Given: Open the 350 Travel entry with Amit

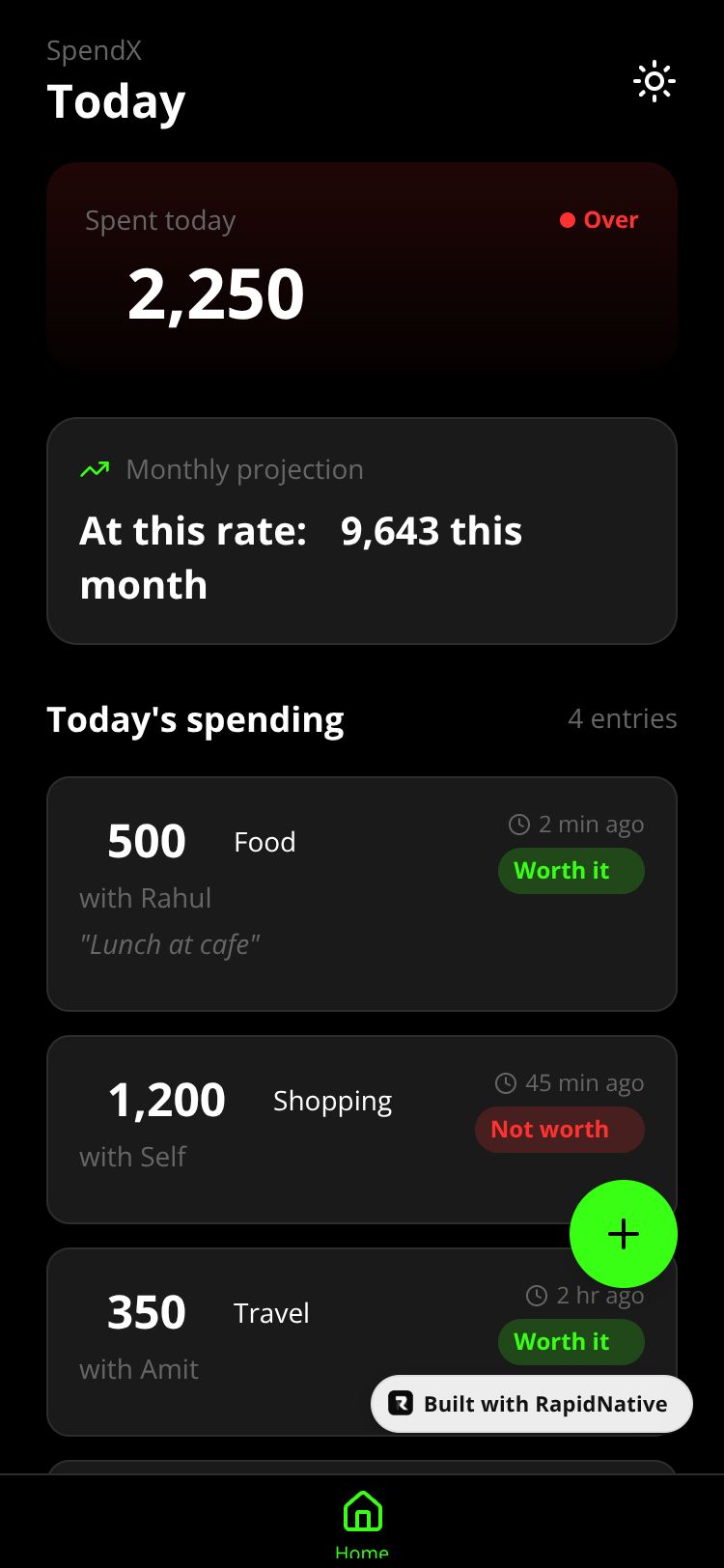Looking at the screenshot, I should pyautogui.click(x=241, y=1341).
